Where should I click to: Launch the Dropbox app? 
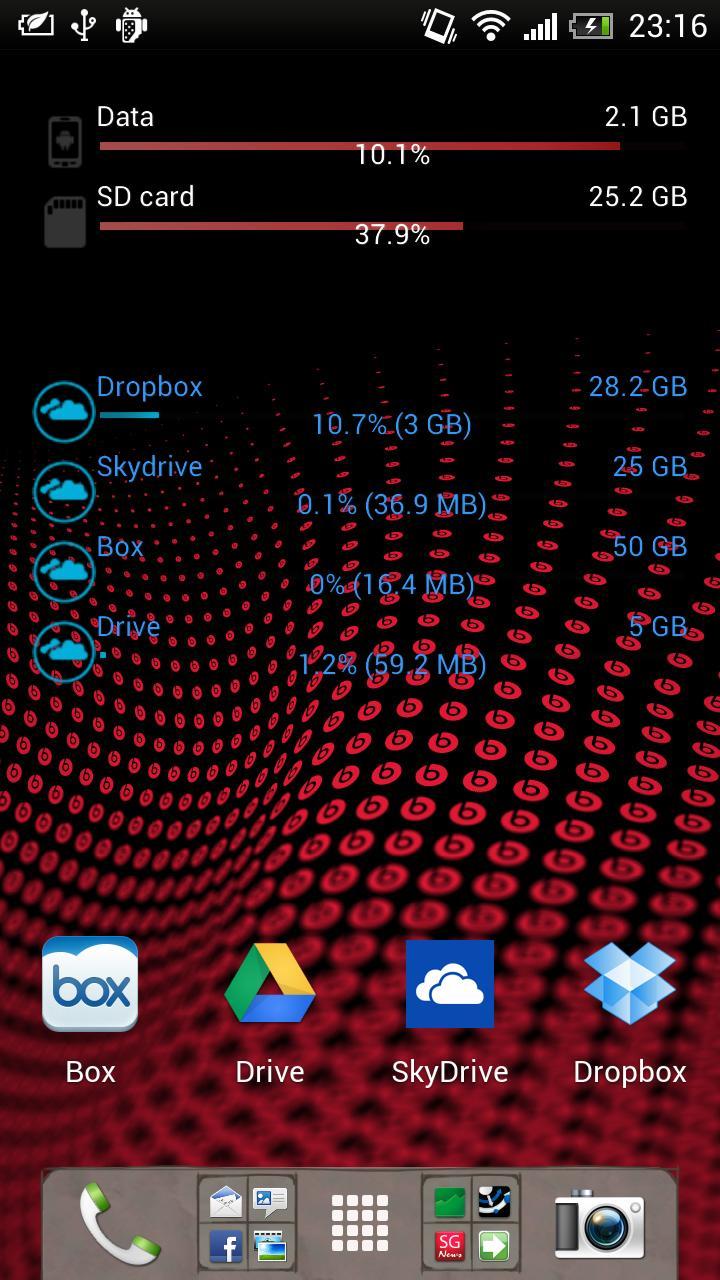(x=629, y=985)
